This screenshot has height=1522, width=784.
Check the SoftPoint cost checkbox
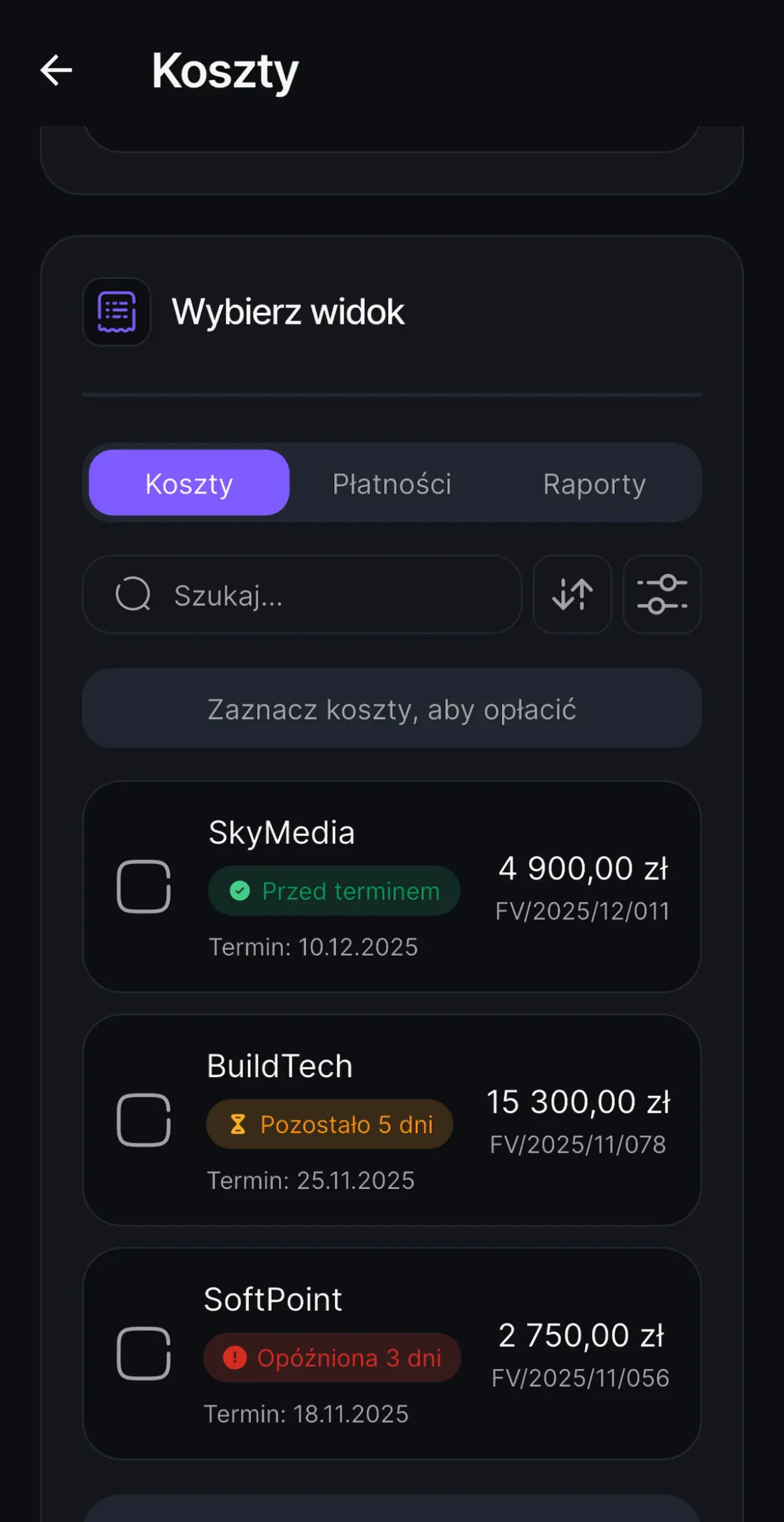(x=144, y=1354)
